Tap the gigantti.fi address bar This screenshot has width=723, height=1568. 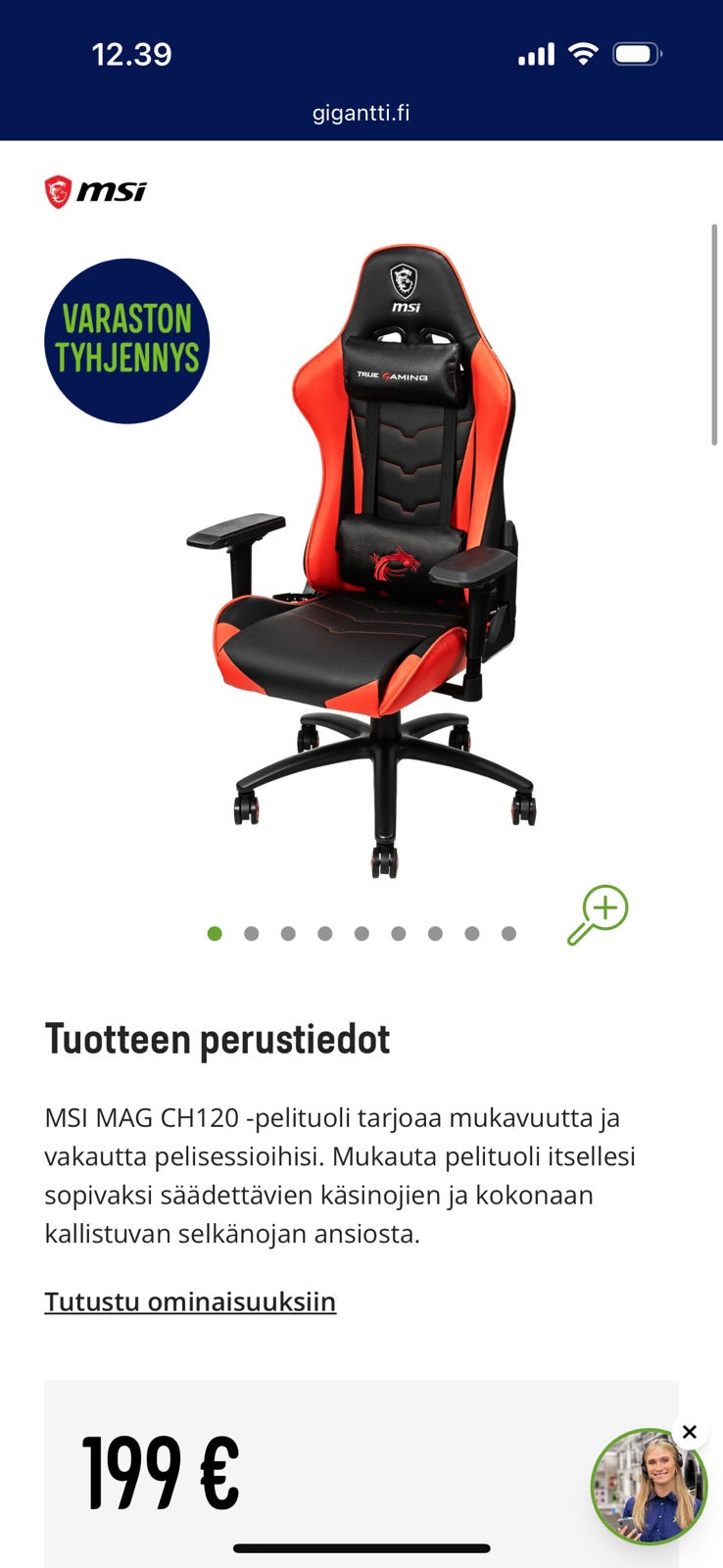[x=361, y=112]
